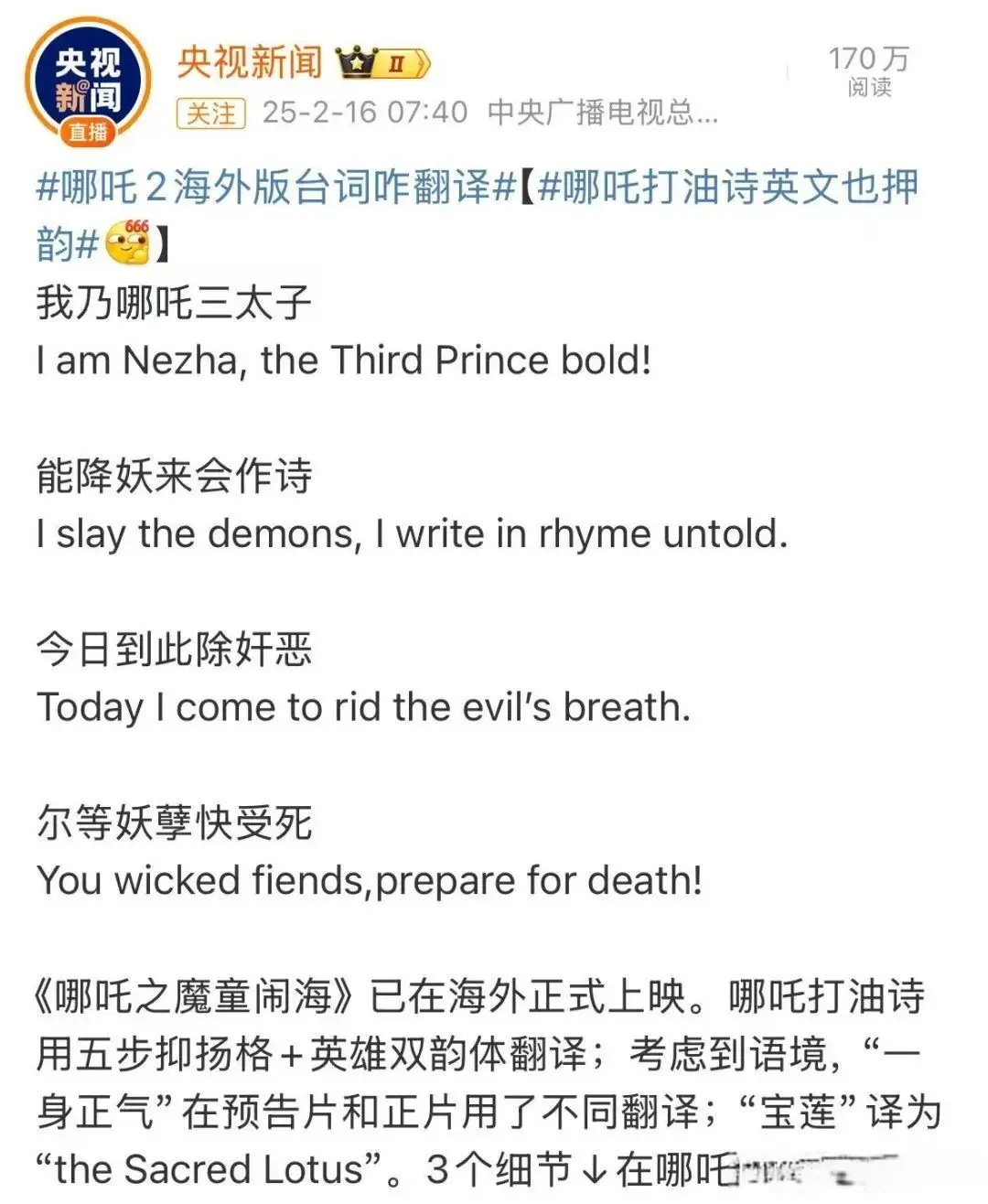988x1204 pixels.
Task: Follow 央视新闻 with the 关注 button
Action: (211, 113)
